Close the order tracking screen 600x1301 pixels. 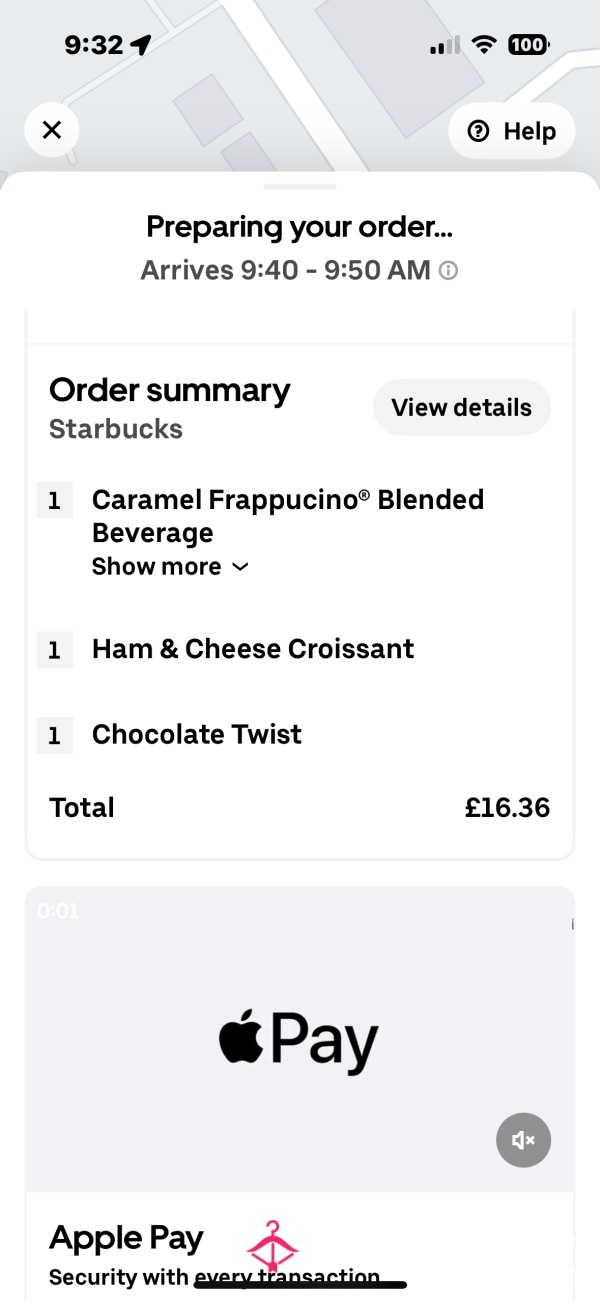[x=52, y=130]
